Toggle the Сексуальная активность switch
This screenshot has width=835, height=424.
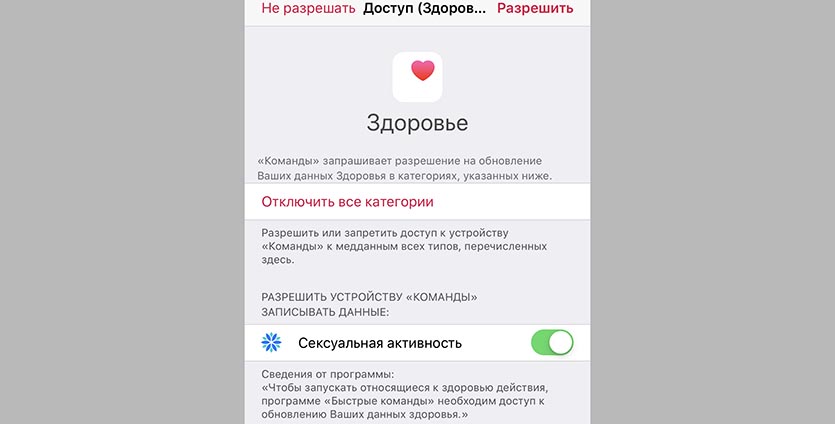point(552,343)
